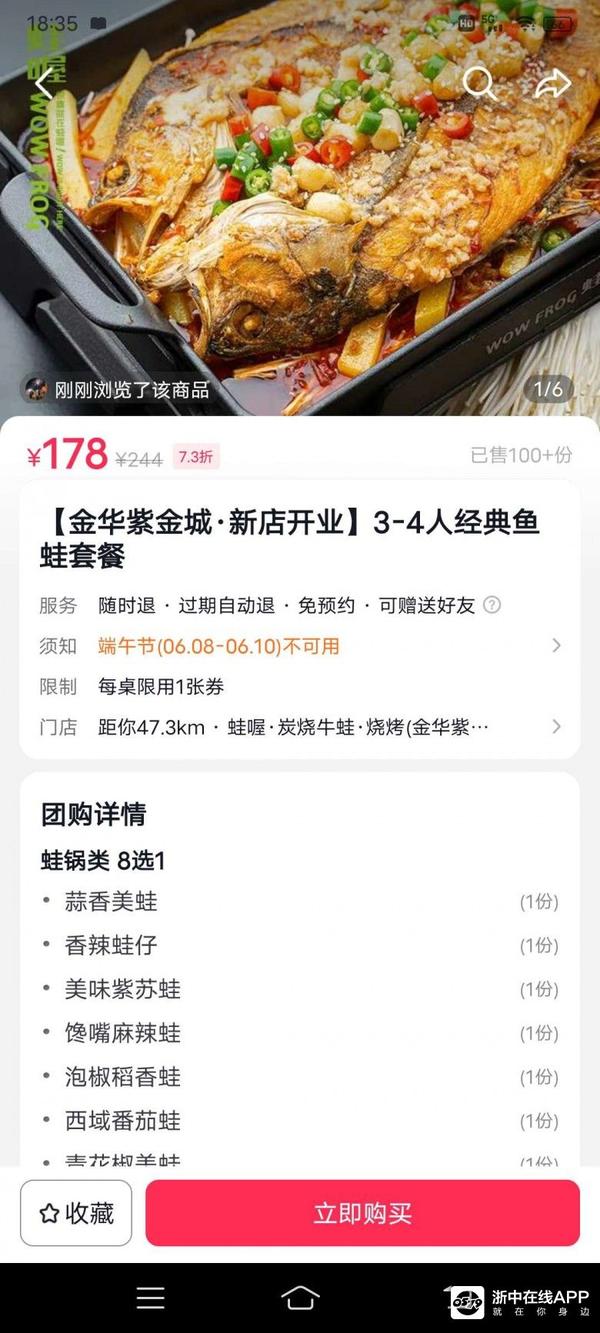Share this group-buy deal
This screenshot has height=1333, width=600.
pos(552,85)
